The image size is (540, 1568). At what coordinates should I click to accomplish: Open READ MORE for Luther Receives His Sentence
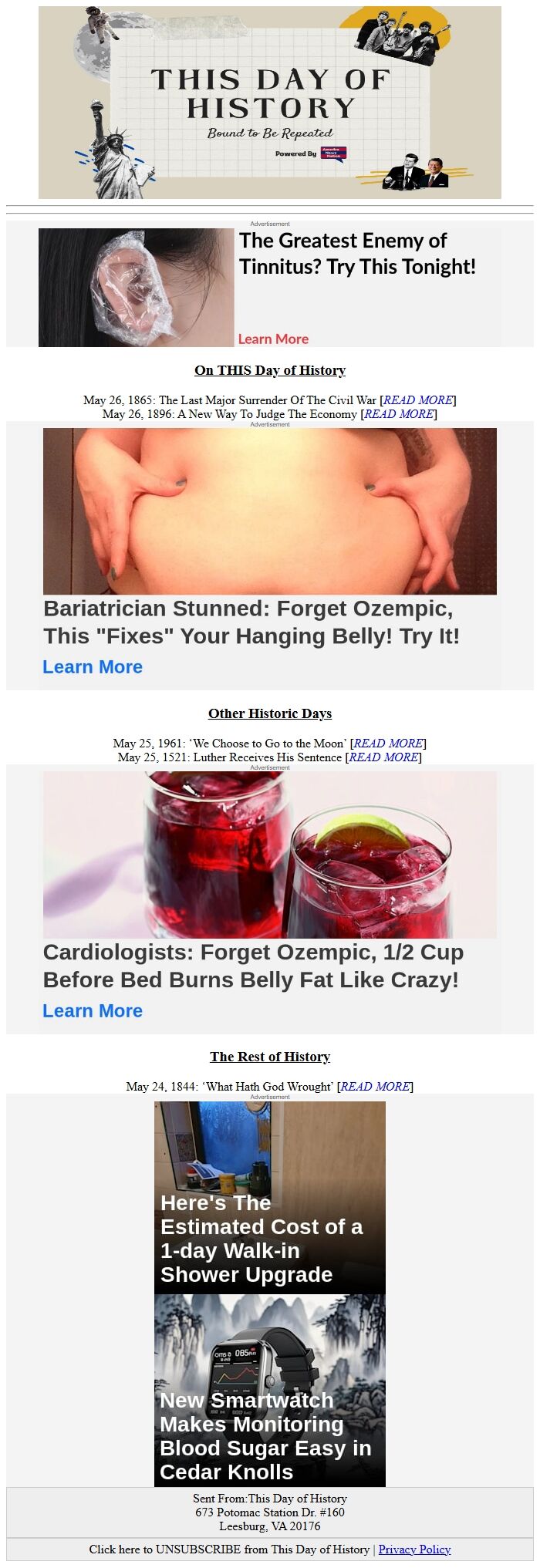pos(383,757)
